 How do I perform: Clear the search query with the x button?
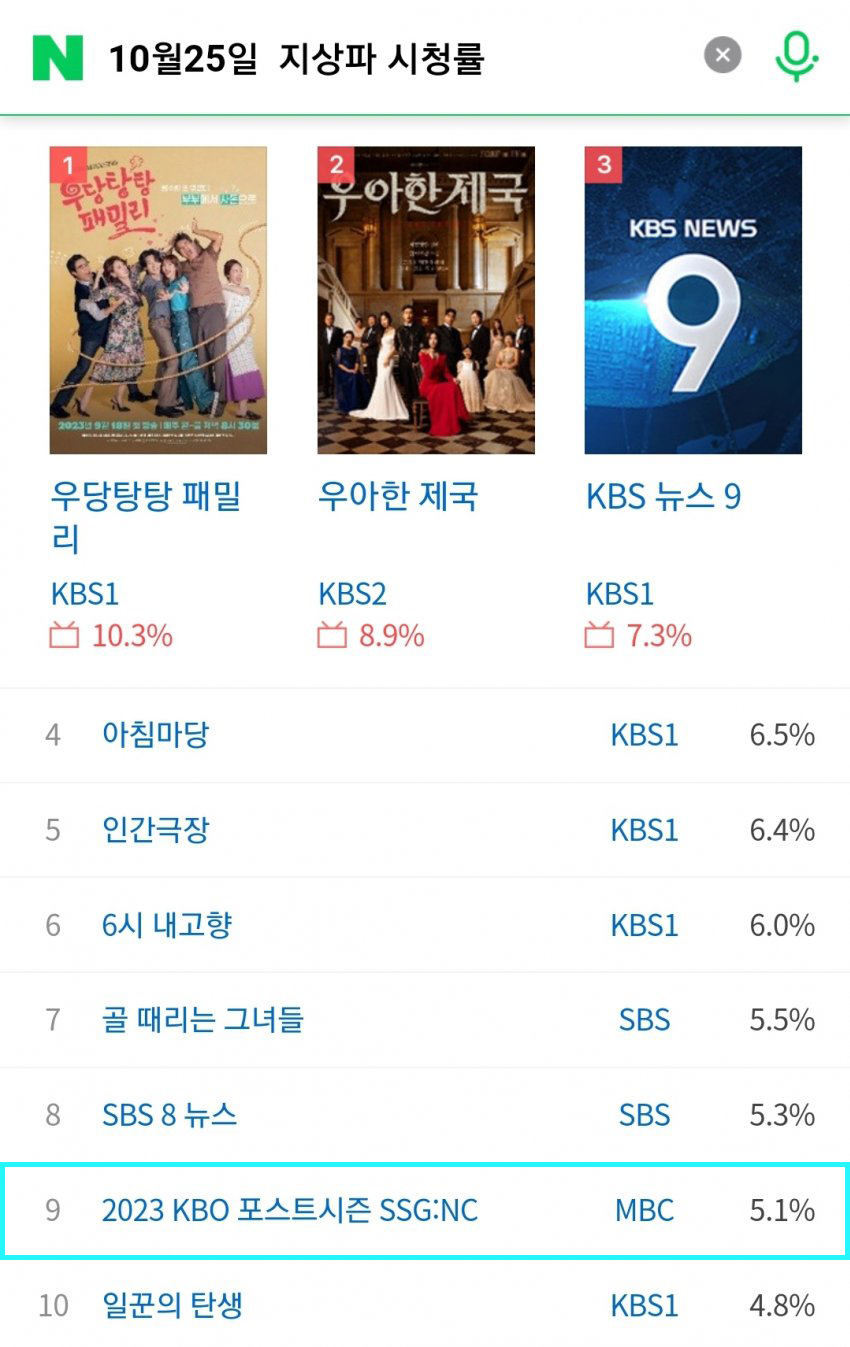pyautogui.click(x=723, y=55)
